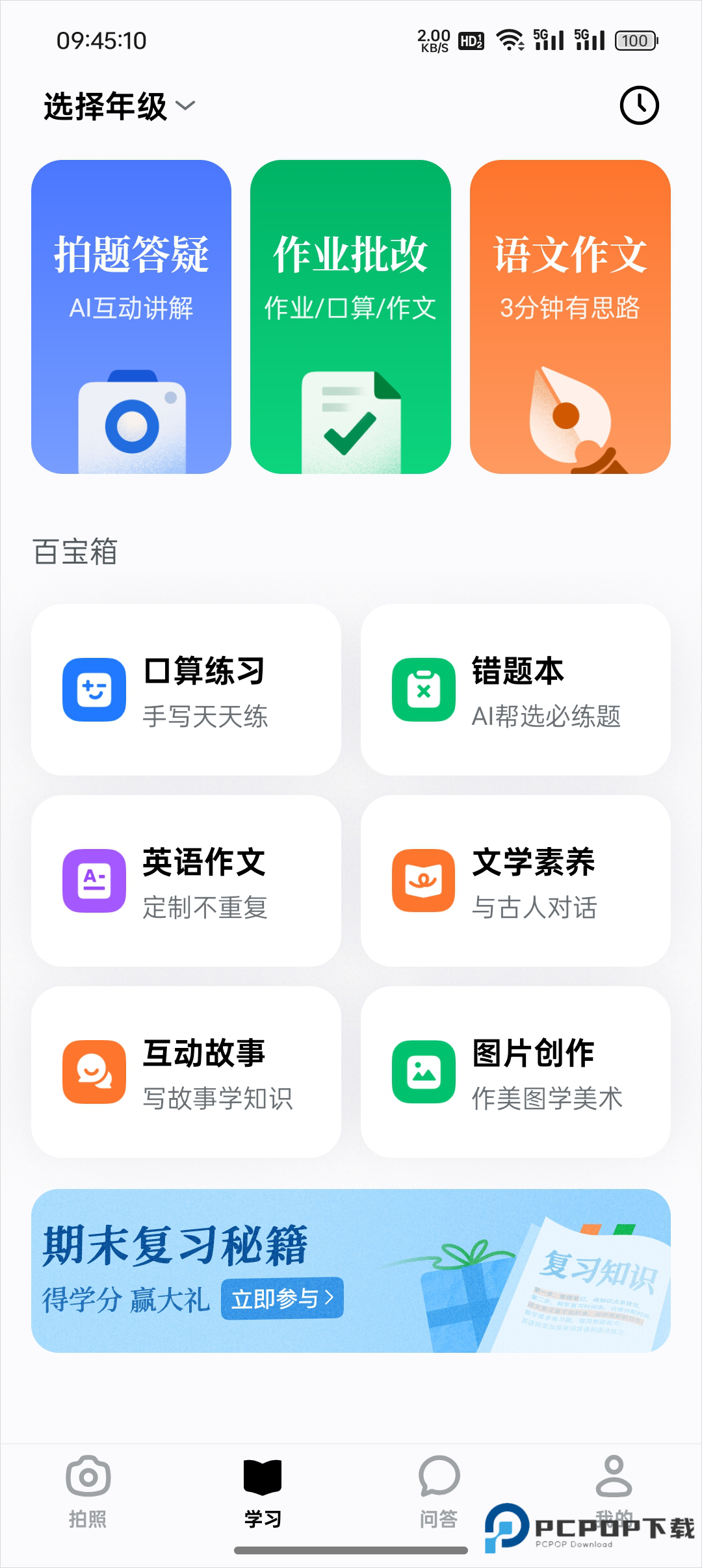Start 英语作文 English composition tool
Screen dimensions: 702x1568
(186, 881)
